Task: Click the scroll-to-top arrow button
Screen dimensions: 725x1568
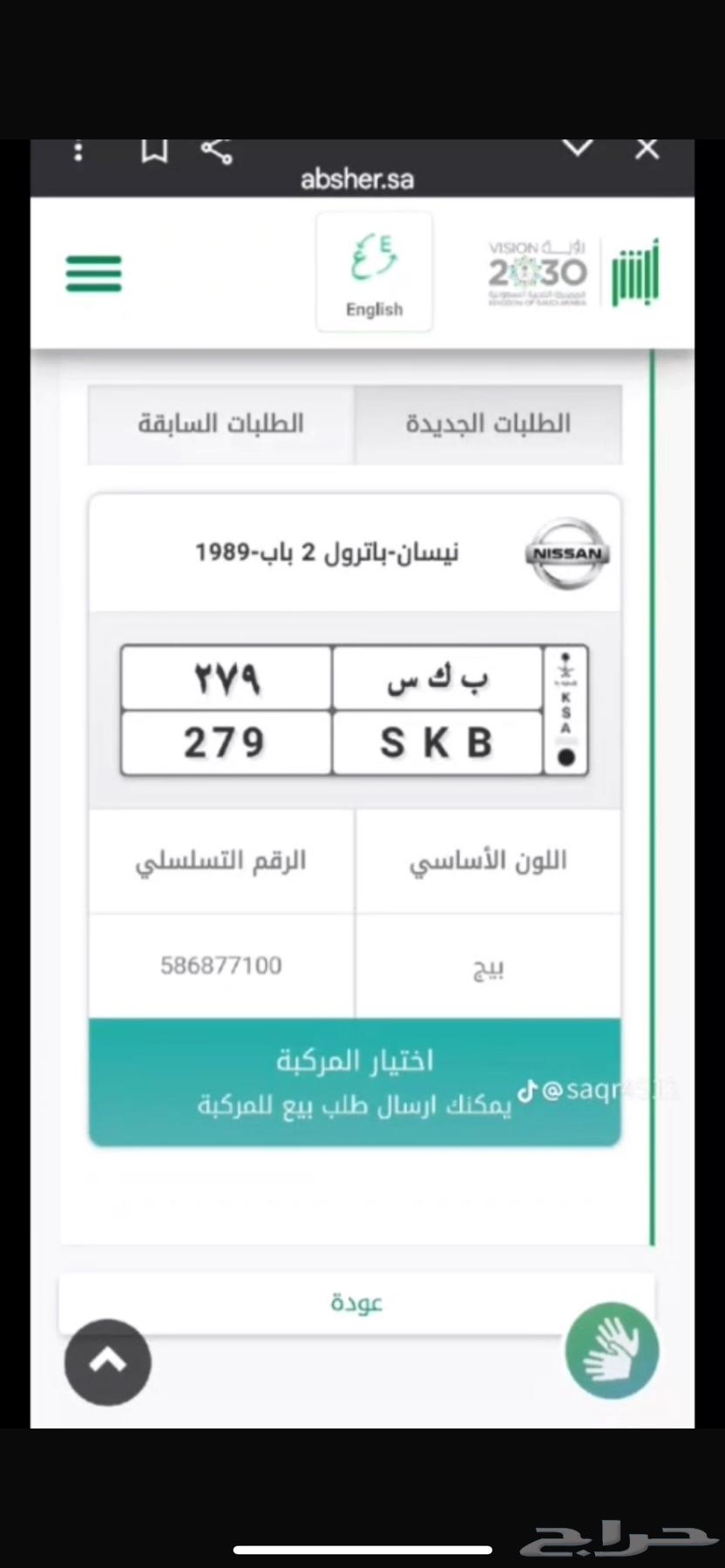Action: (x=106, y=1363)
